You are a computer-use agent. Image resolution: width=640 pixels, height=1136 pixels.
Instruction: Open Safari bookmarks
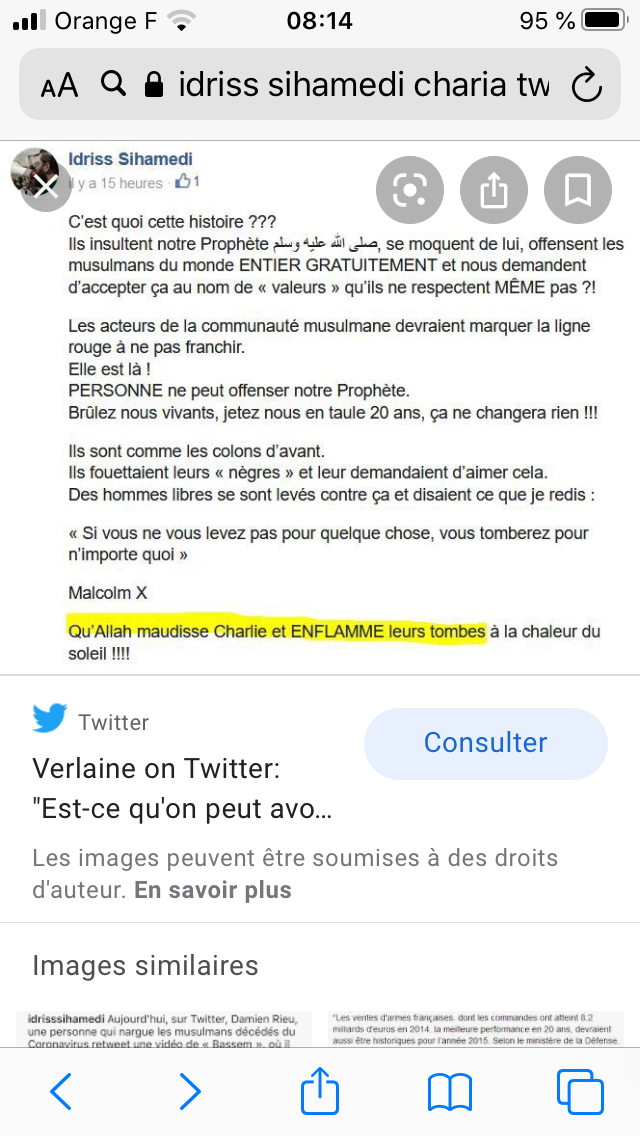(449, 1091)
